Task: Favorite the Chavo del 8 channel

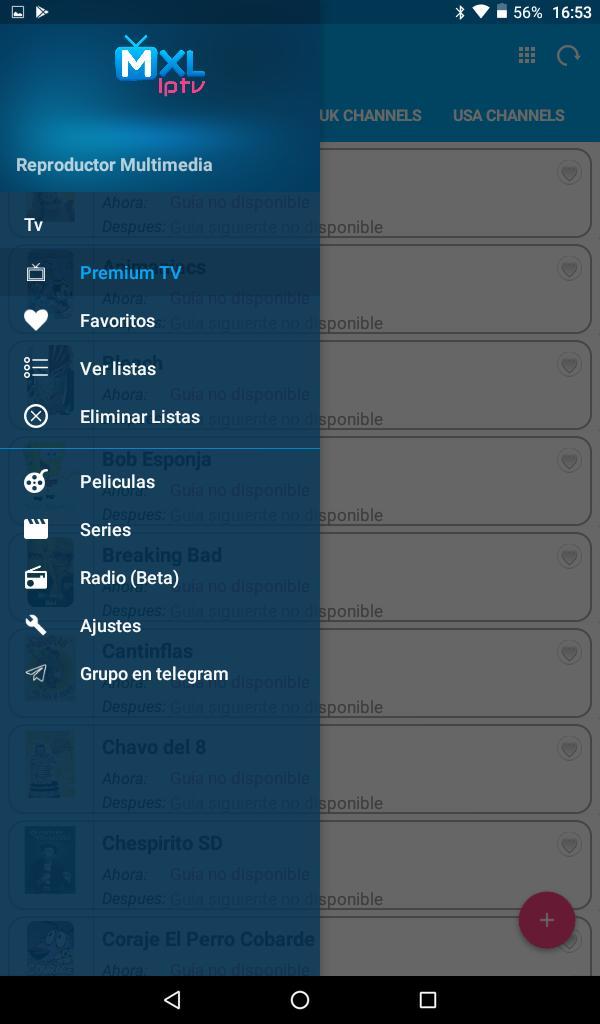Action: (x=569, y=749)
